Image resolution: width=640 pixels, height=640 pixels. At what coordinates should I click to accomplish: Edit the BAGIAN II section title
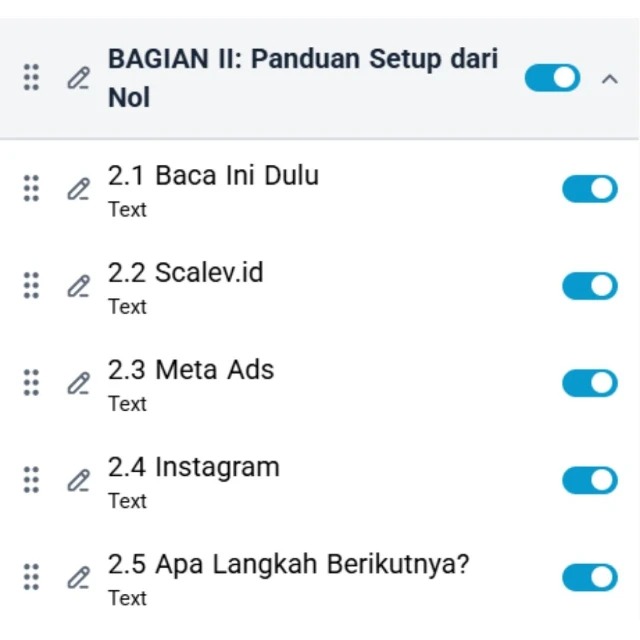pos(78,78)
